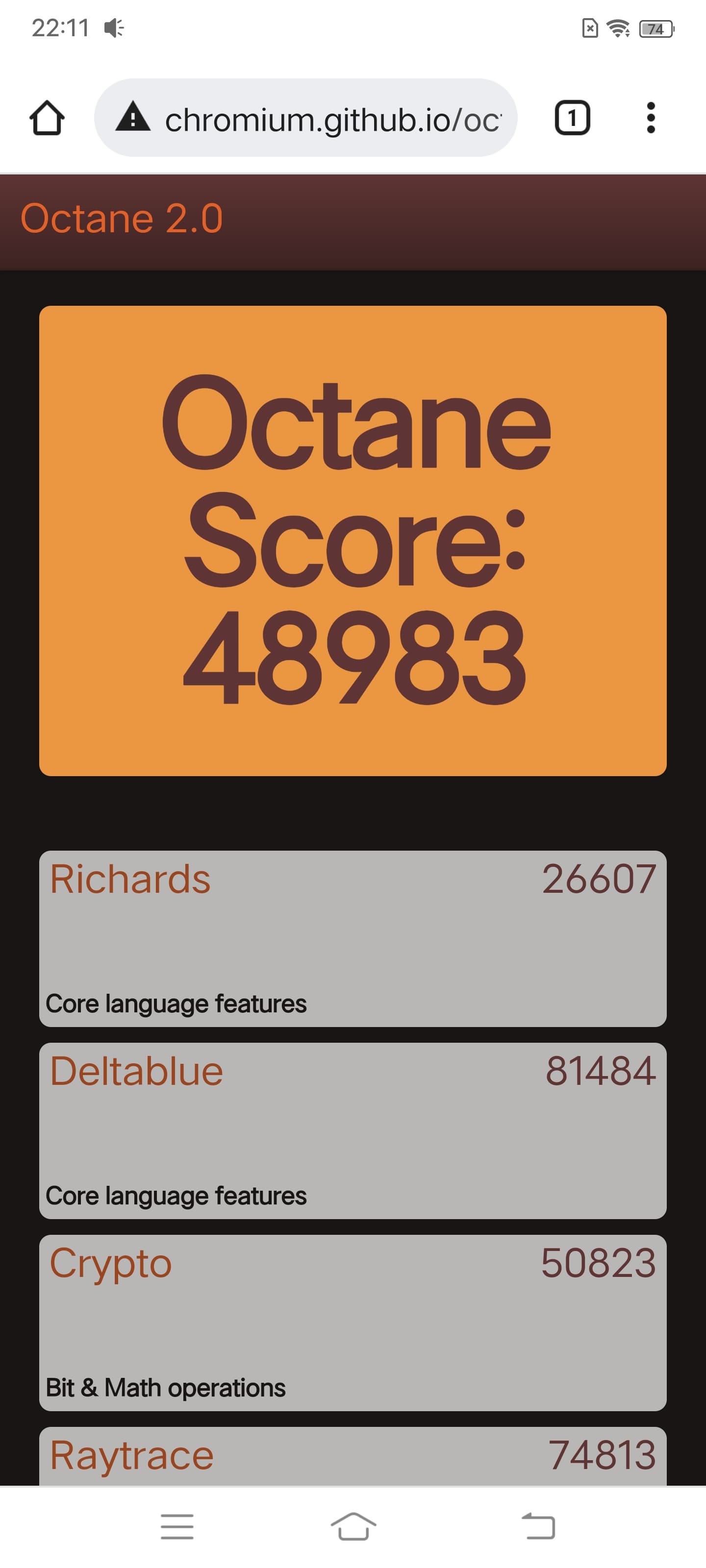Open the Deltablue benchmark link
Viewport: 706px width, 1568px height.
point(136,1071)
